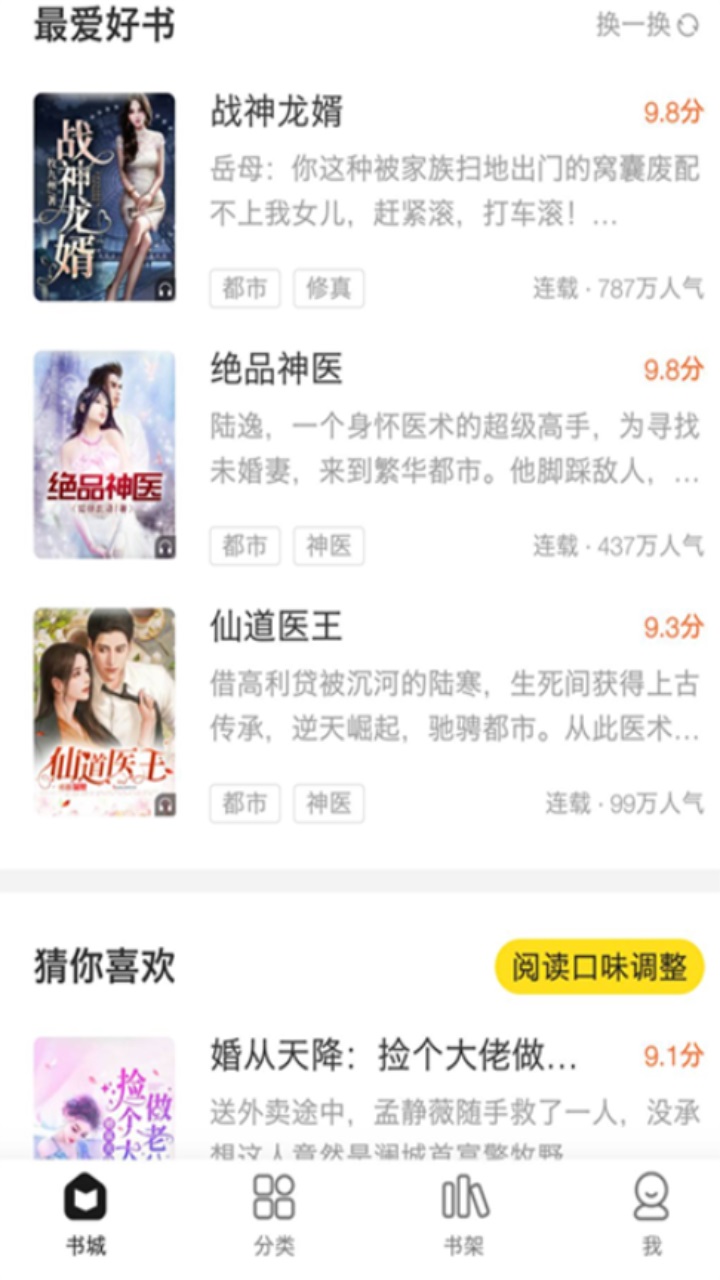Tap the 神医 tag under 仙道医王
Screen dimensions: 720x1280
pos(329,803)
